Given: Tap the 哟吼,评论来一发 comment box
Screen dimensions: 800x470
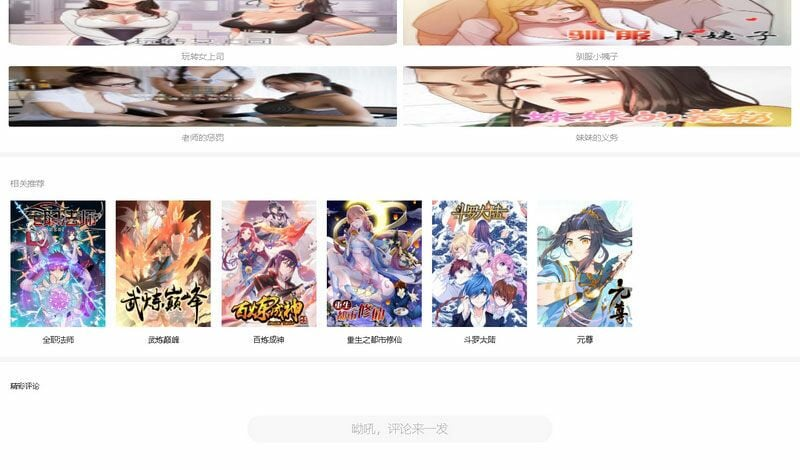Looking at the screenshot, I should pyautogui.click(x=399, y=429).
